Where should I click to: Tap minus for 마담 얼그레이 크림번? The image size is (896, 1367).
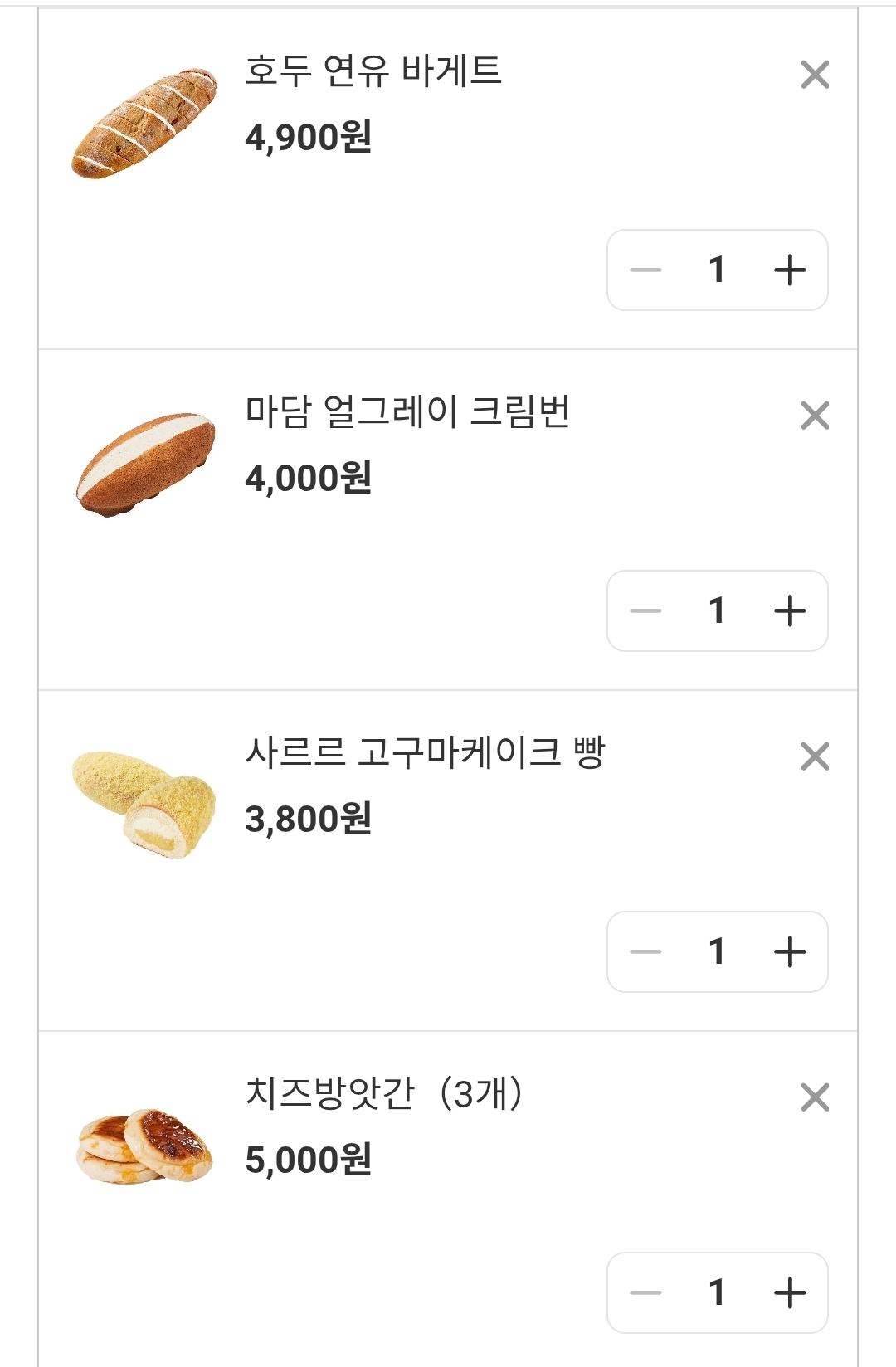click(x=645, y=611)
